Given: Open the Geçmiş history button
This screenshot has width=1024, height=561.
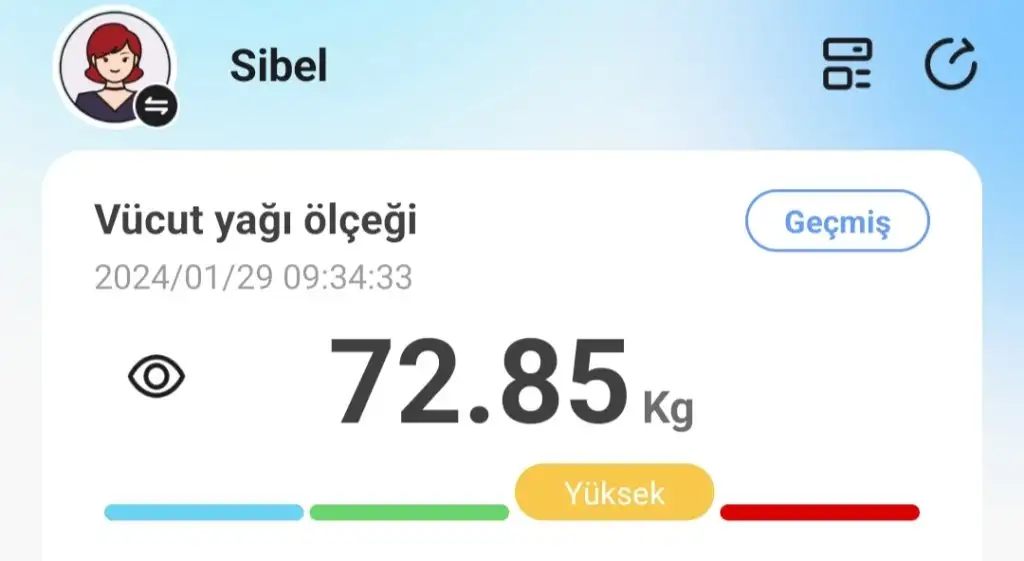Looking at the screenshot, I should tap(837, 221).
